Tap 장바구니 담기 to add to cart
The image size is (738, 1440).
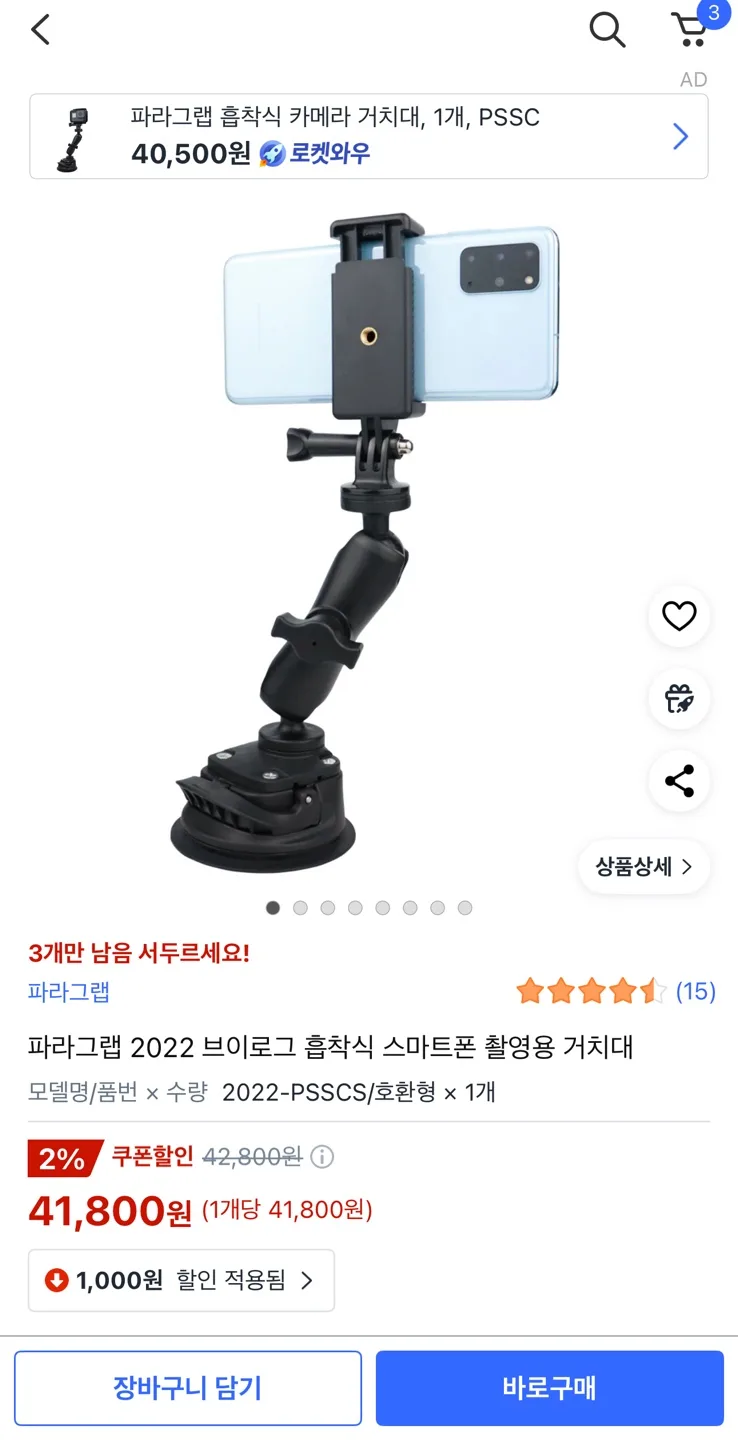click(188, 1388)
